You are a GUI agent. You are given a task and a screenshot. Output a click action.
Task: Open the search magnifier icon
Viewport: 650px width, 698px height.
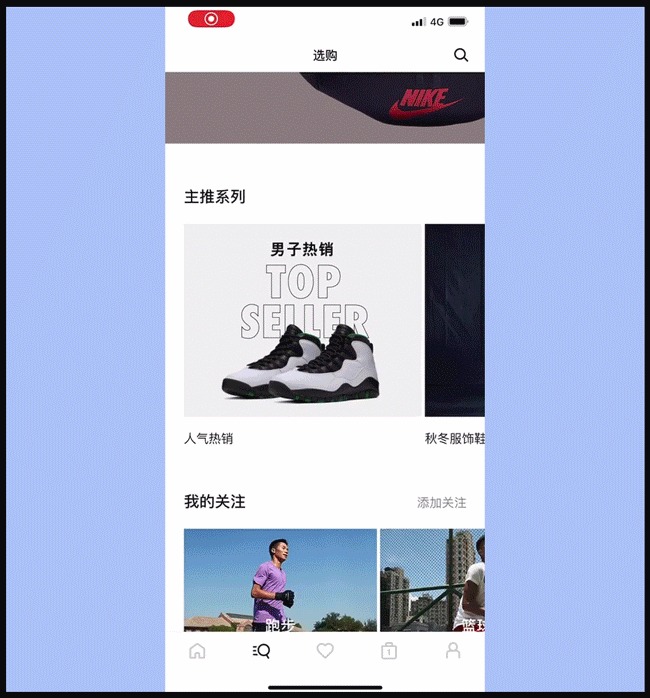461,55
